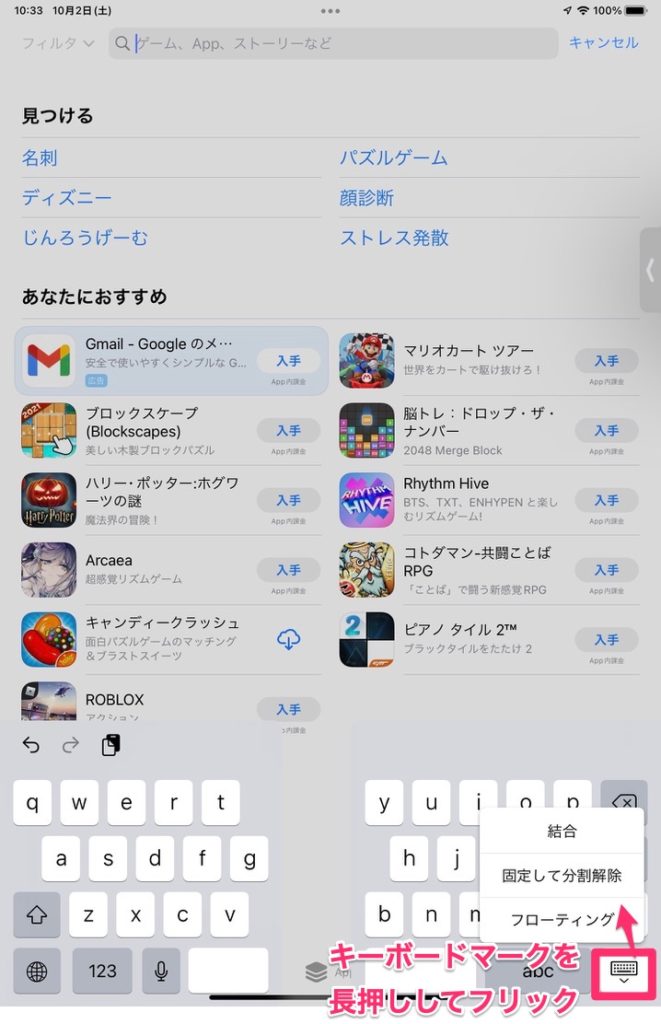This screenshot has height=1024, width=661.
Task: Open the フィルタ dropdown
Action: [x=58, y=43]
